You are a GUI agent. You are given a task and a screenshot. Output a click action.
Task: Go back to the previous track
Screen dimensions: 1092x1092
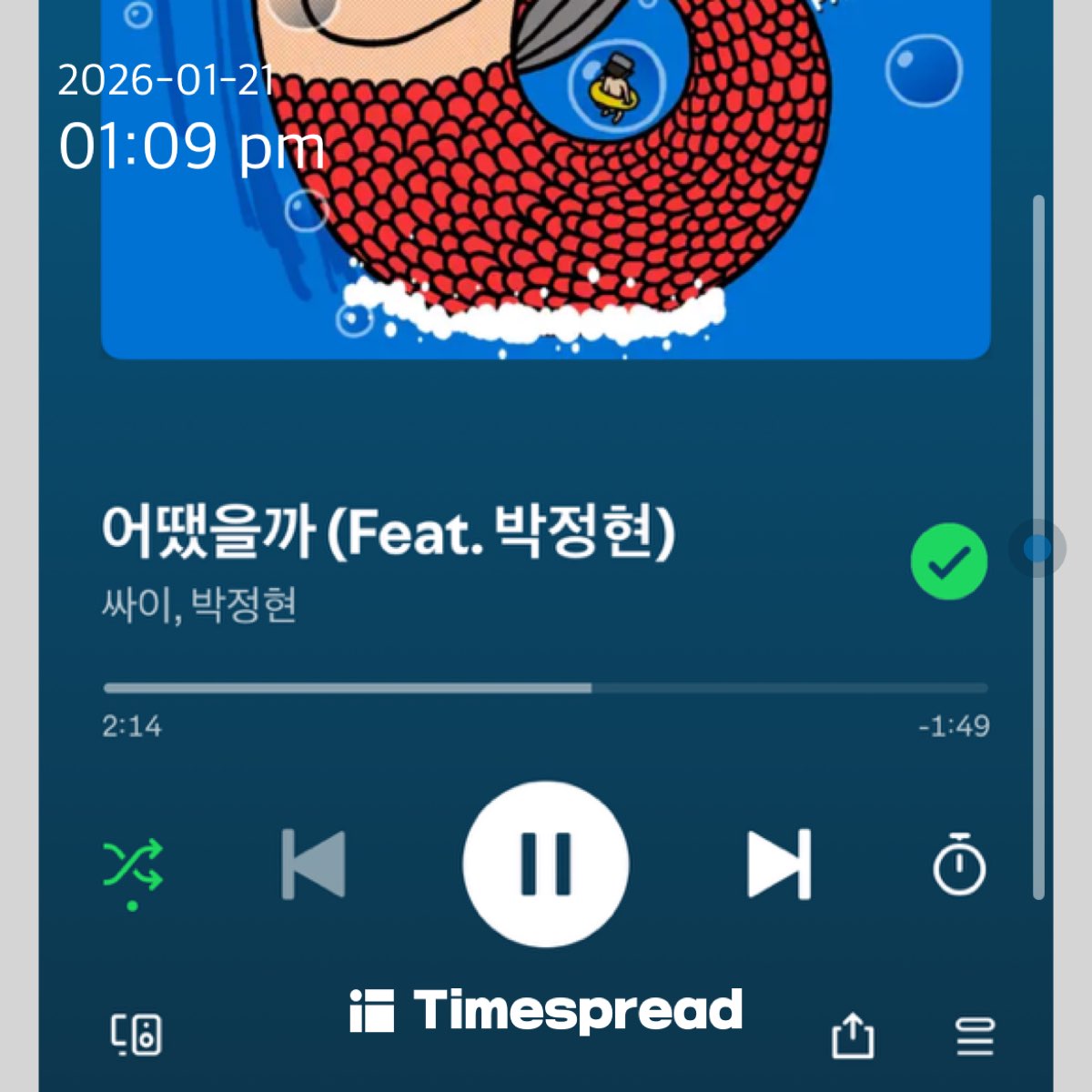(x=313, y=864)
